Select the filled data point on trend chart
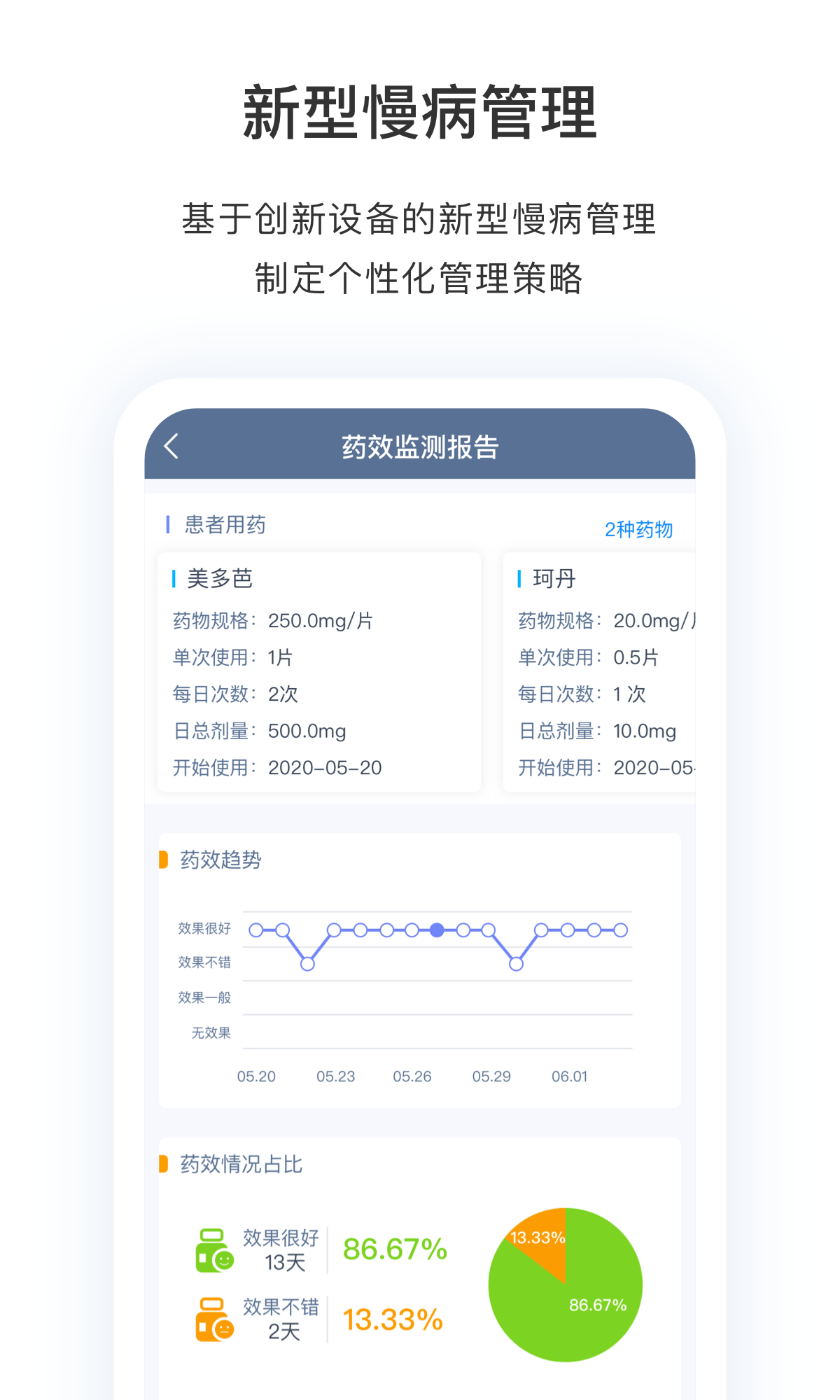The height and width of the screenshot is (1400, 840). coord(436,931)
